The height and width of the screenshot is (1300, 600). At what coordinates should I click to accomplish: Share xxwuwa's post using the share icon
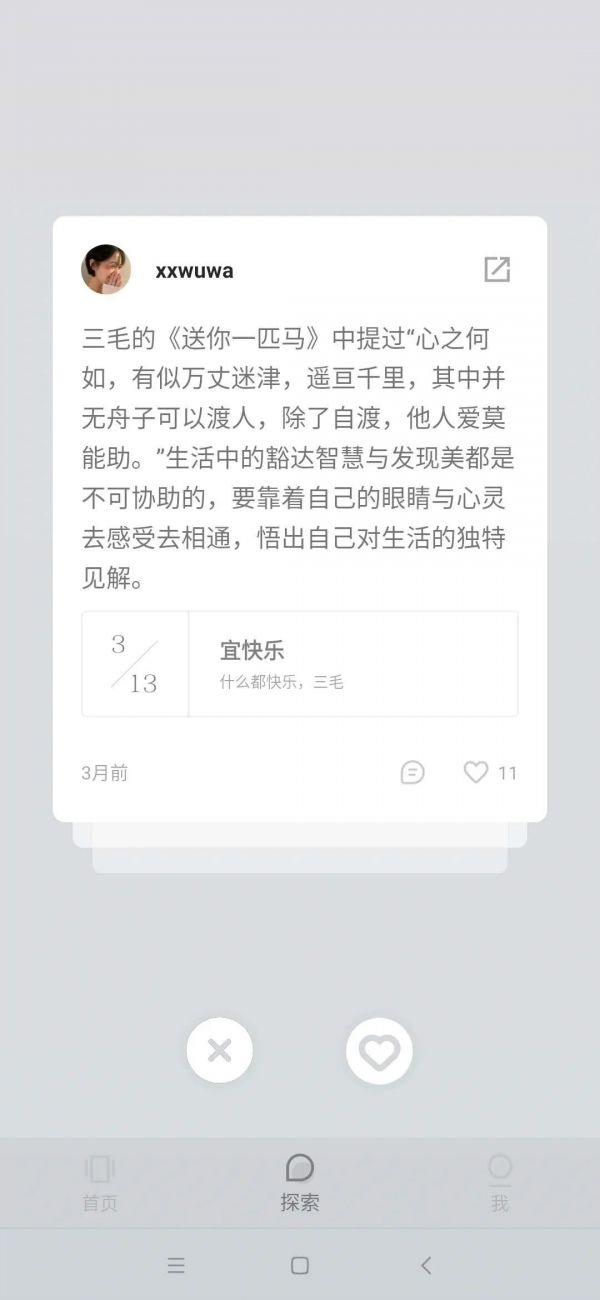tap(497, 269)
